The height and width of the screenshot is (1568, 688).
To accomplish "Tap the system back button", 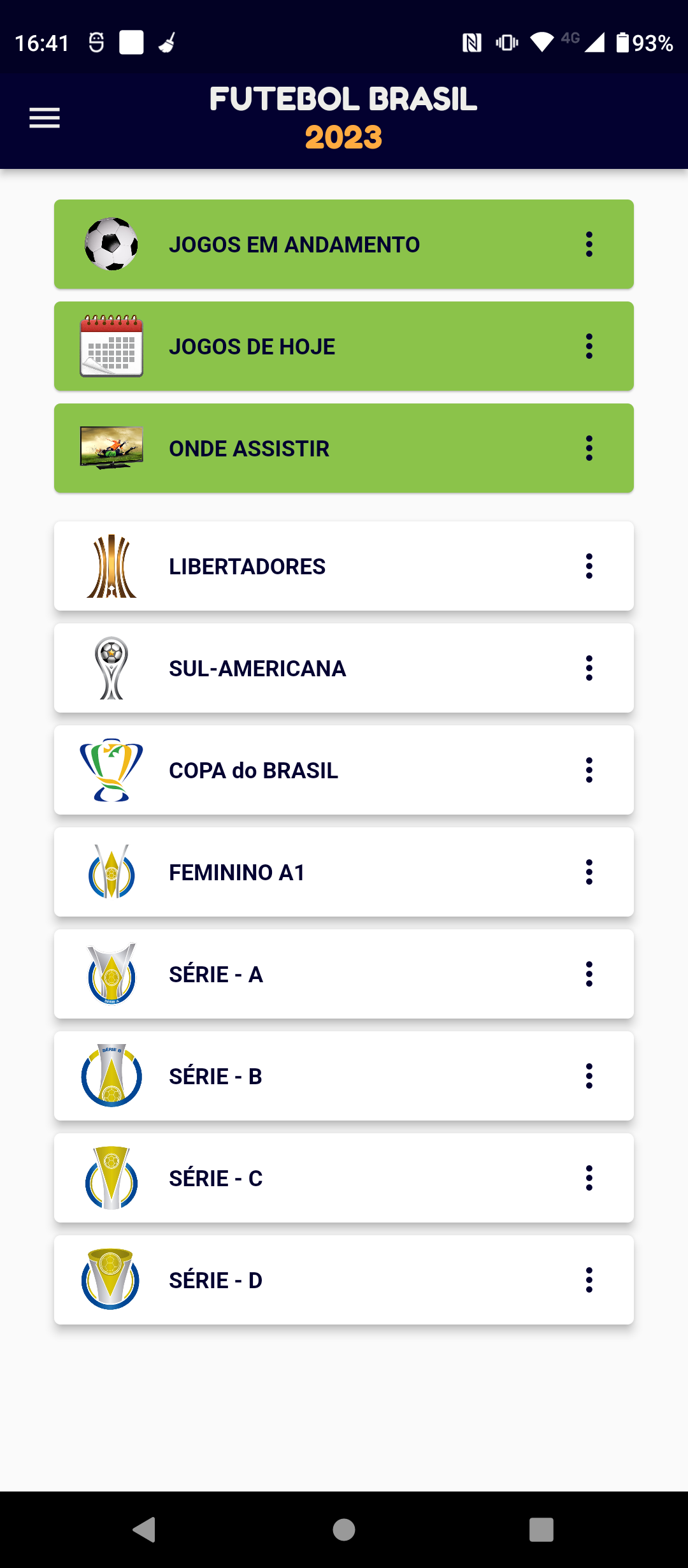I will (x=145, y=1530).
